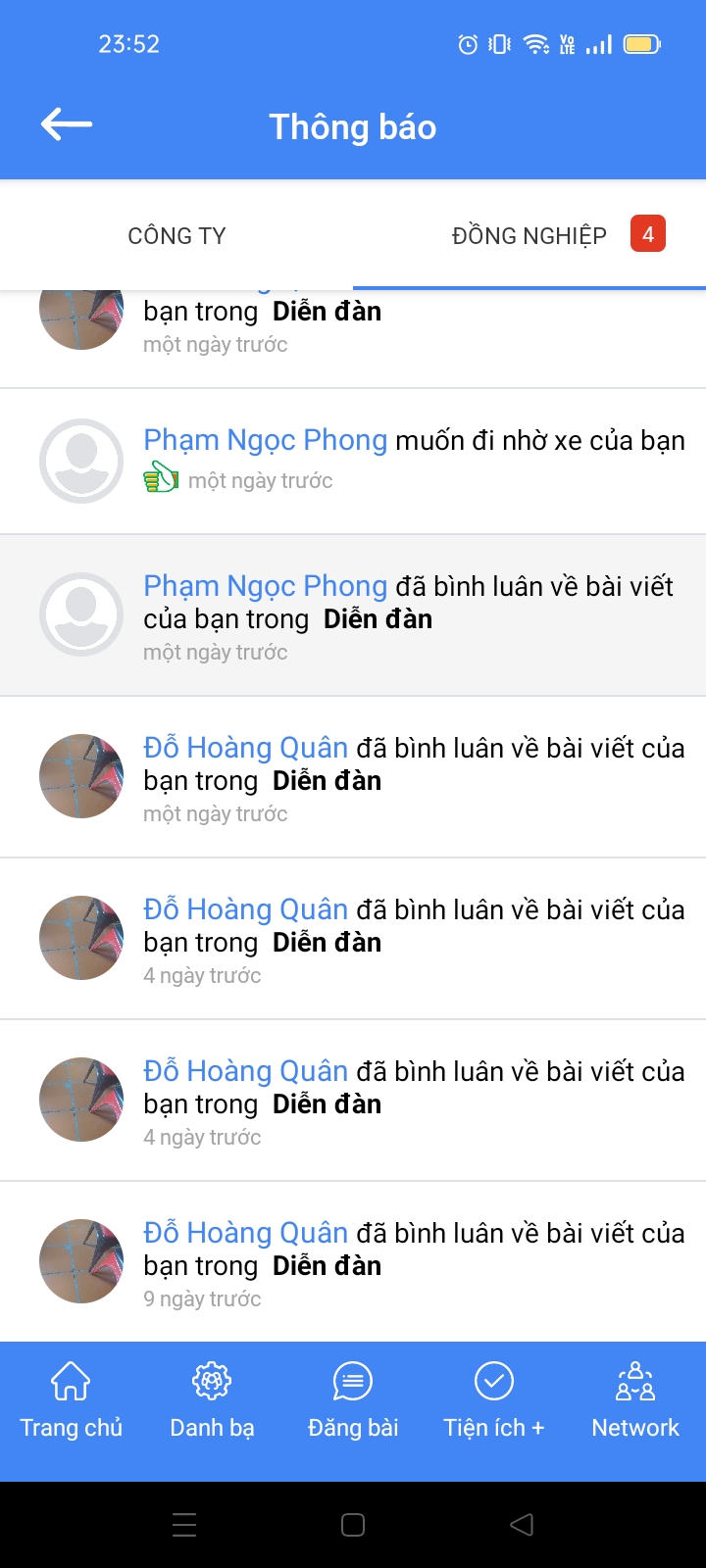Open Phạm Ngọc Phong's comment notification
The height and width of the screenshot is (1568, 706).
412,615
